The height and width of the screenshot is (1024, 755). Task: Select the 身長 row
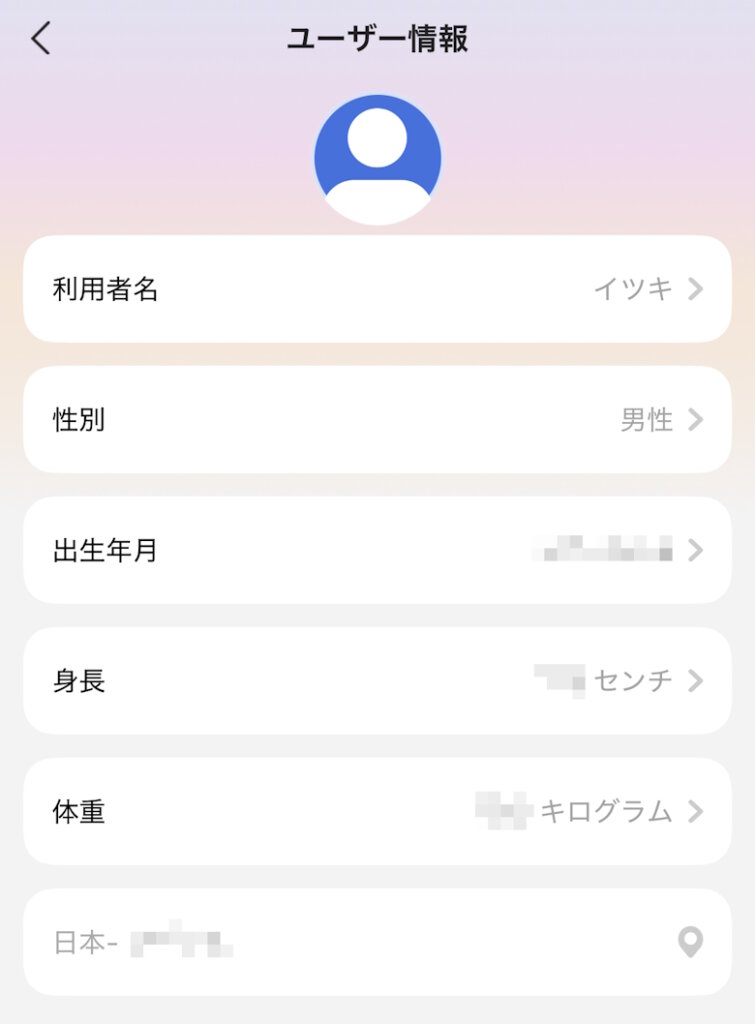pos(377,681)
